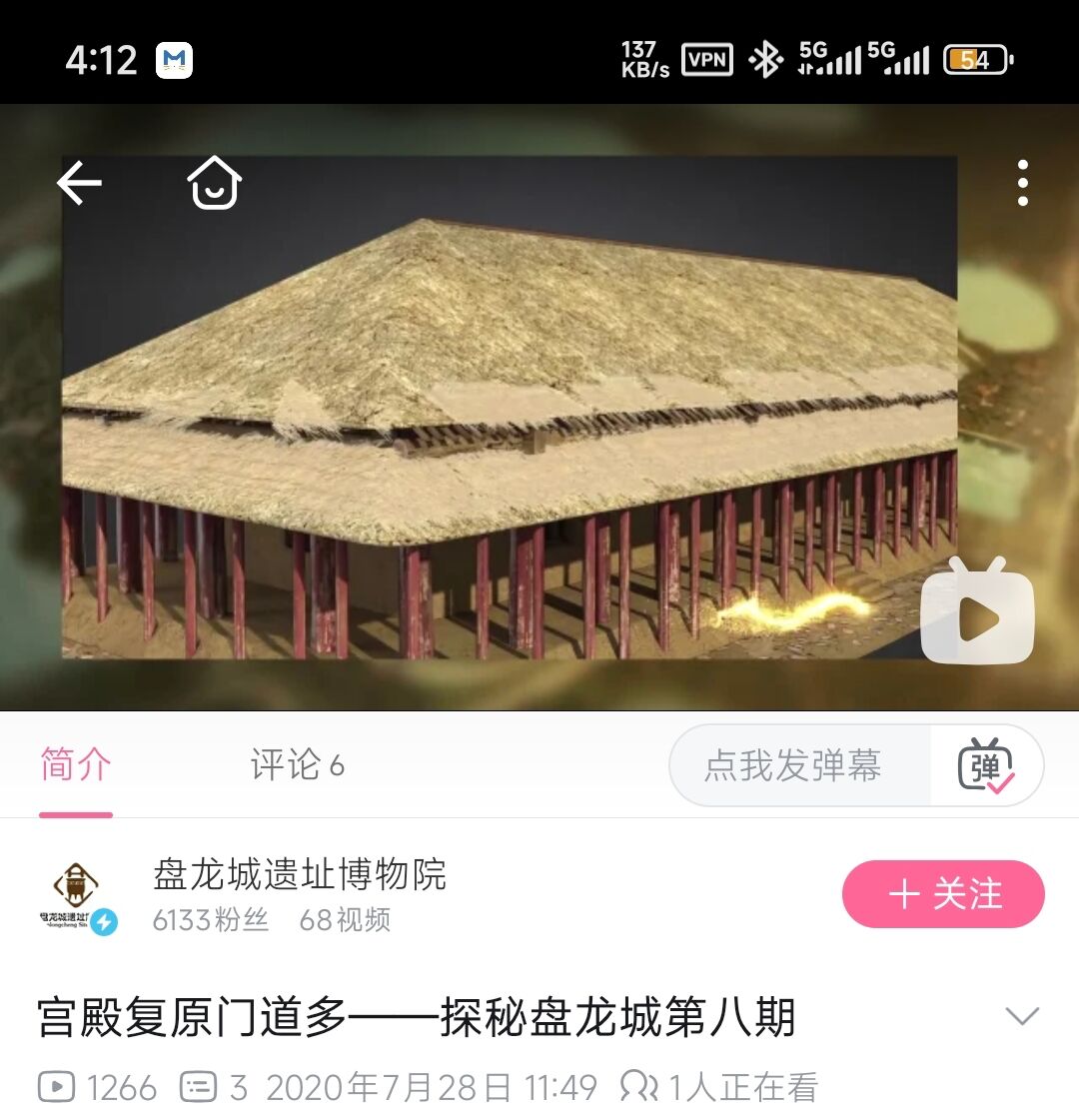Tap 点我发弹幕 input to send danmaku
1079x1120 pixels.
point(793,766)
